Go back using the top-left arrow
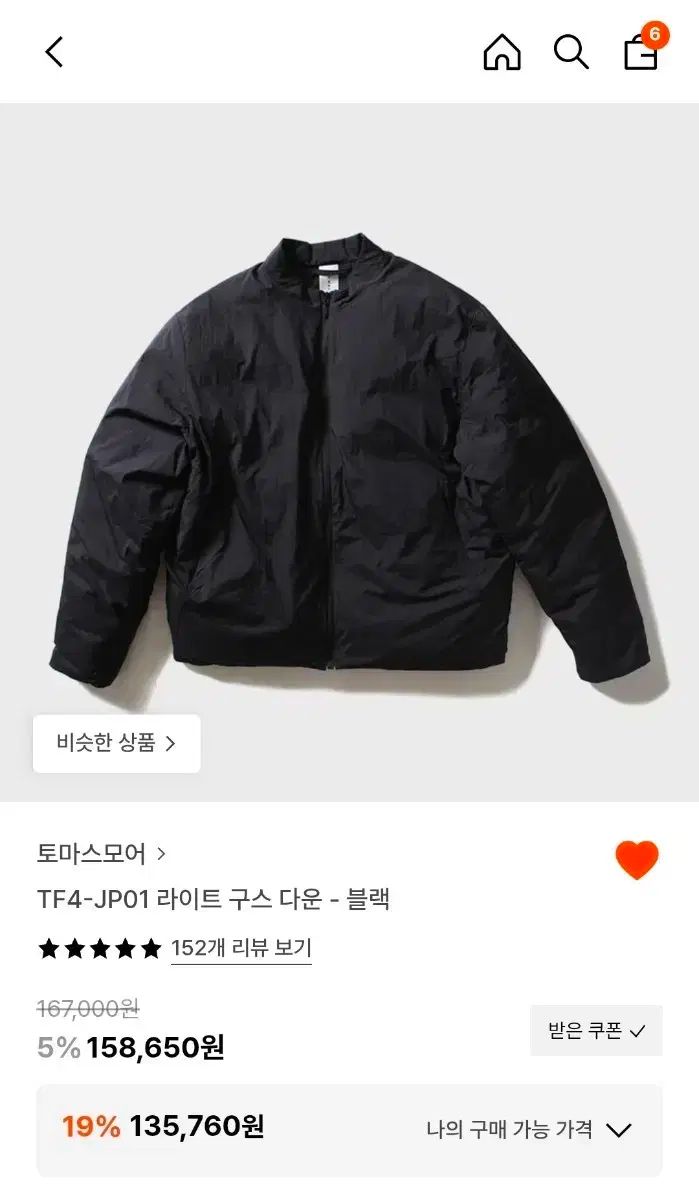 [x=54, y=52]
